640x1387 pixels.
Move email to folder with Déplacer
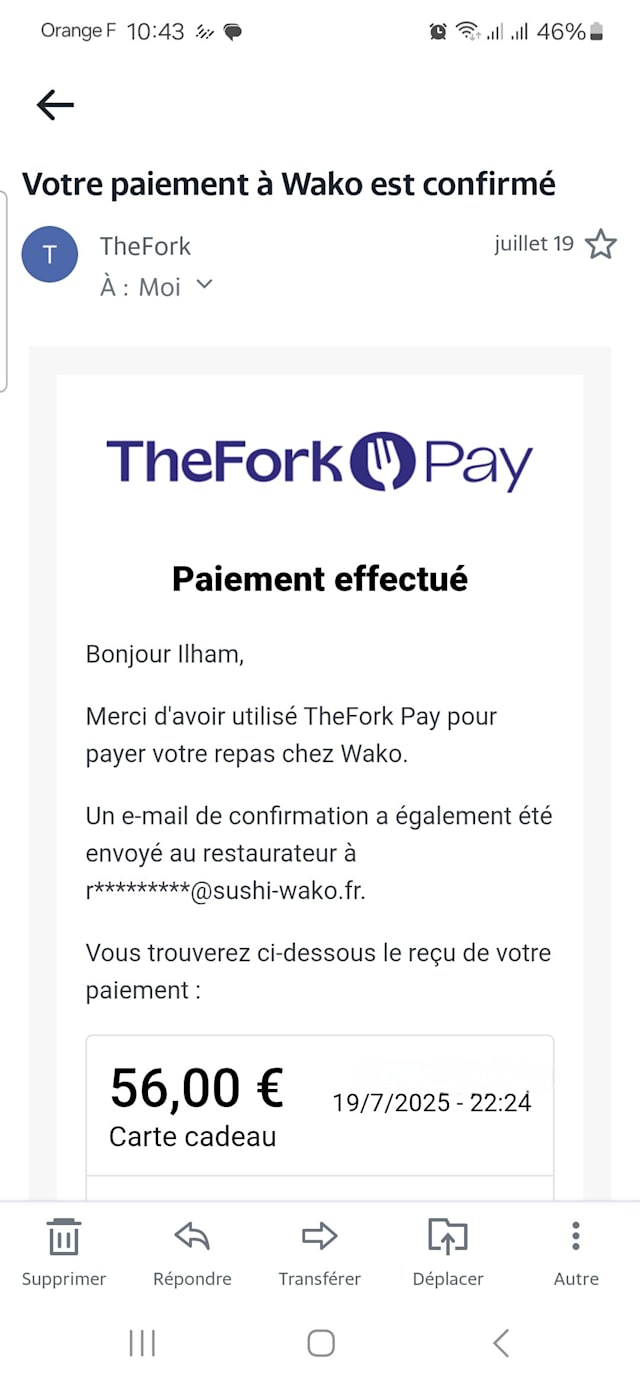pos(448,1250)
